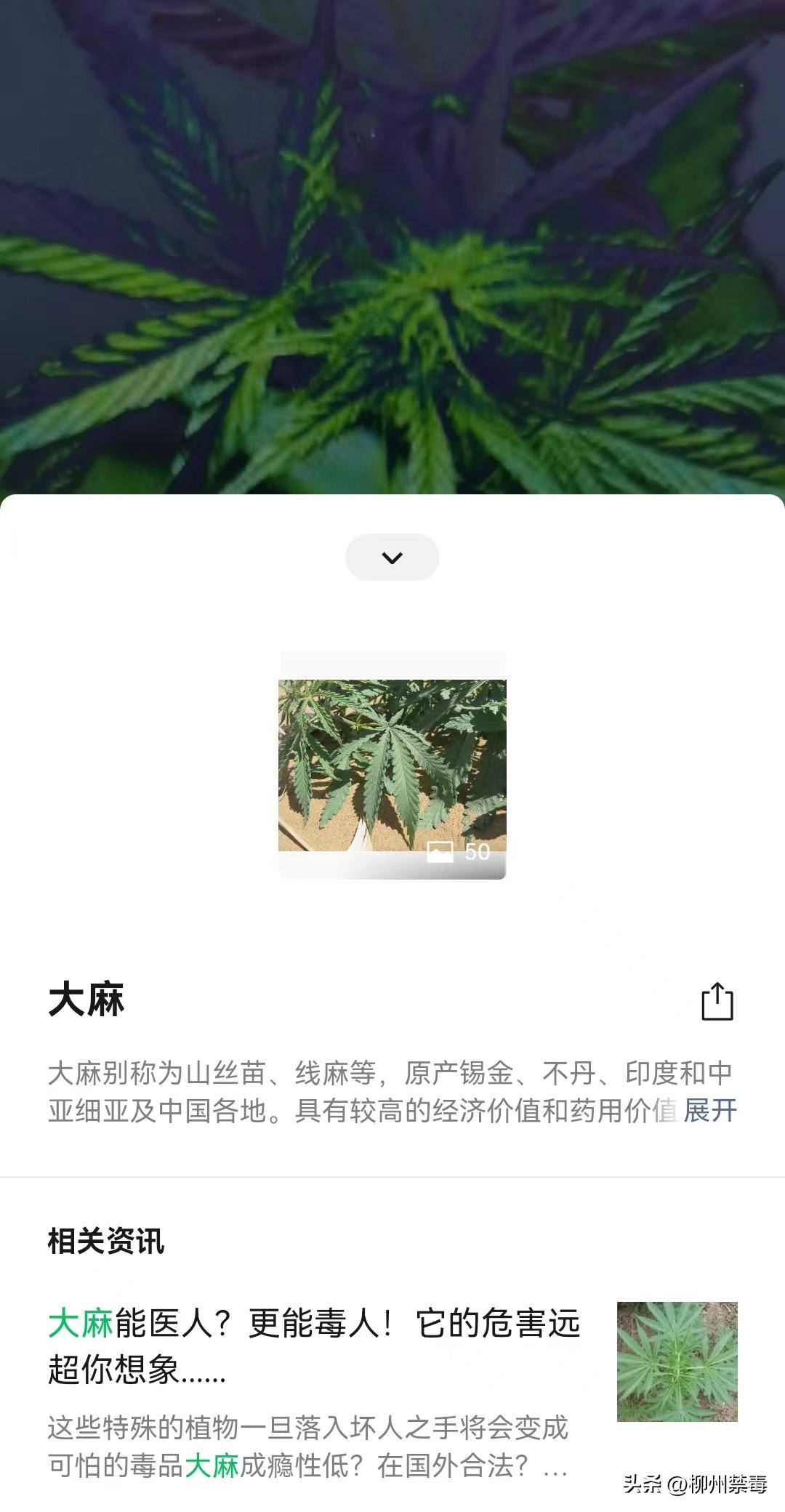
Task: Tap the share icon beside 大麻 title
Action: click(x=719, y=1003)
